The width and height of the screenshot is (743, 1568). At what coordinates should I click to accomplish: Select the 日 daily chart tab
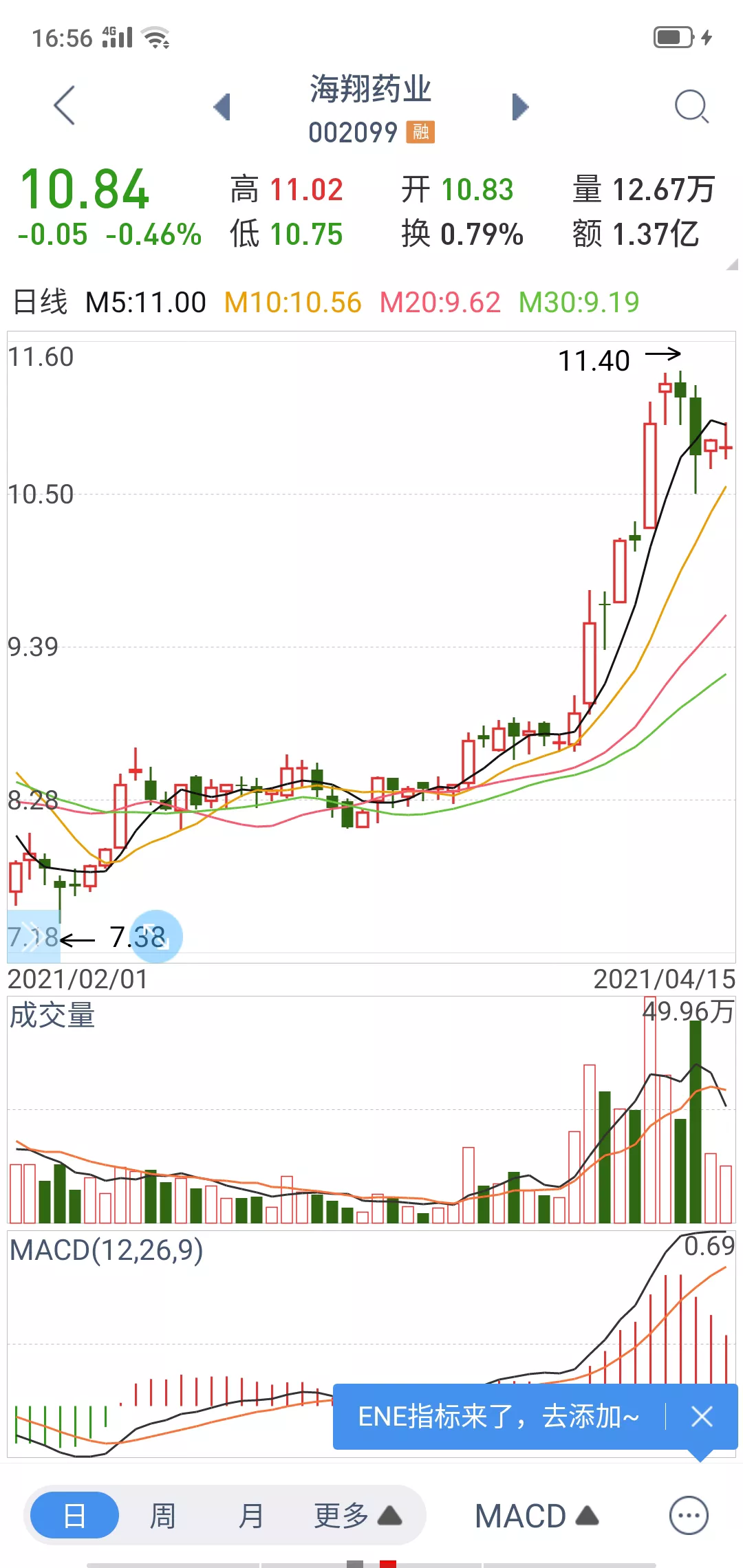click(74, 1515)
